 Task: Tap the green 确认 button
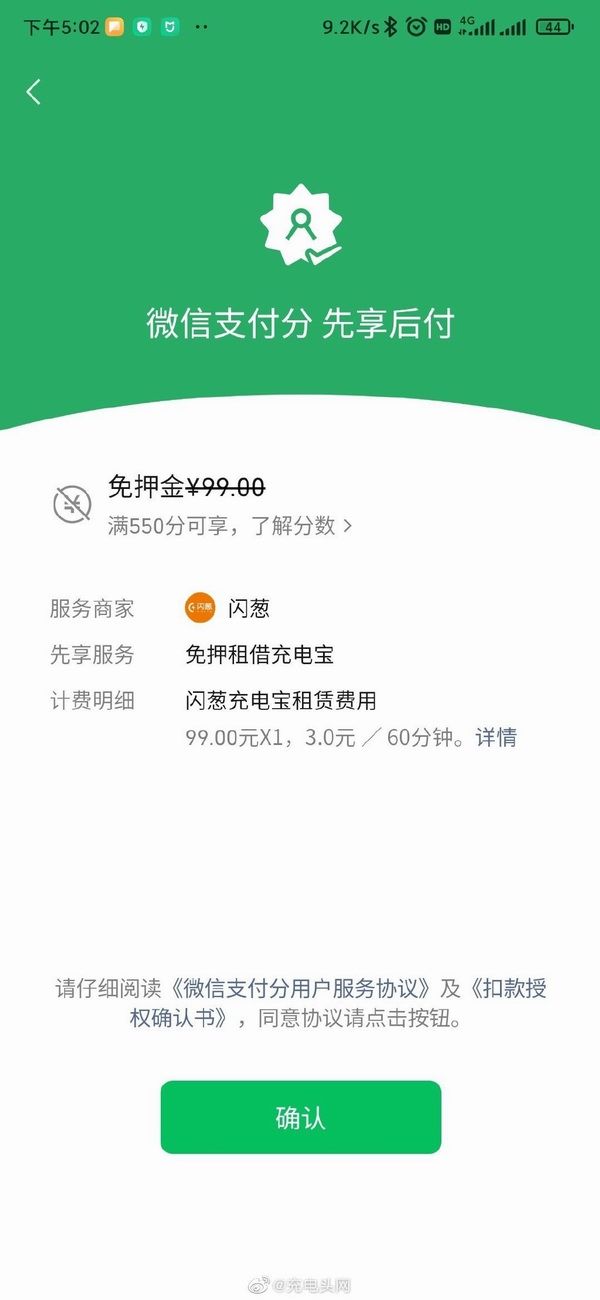(x=300, y=1117)
